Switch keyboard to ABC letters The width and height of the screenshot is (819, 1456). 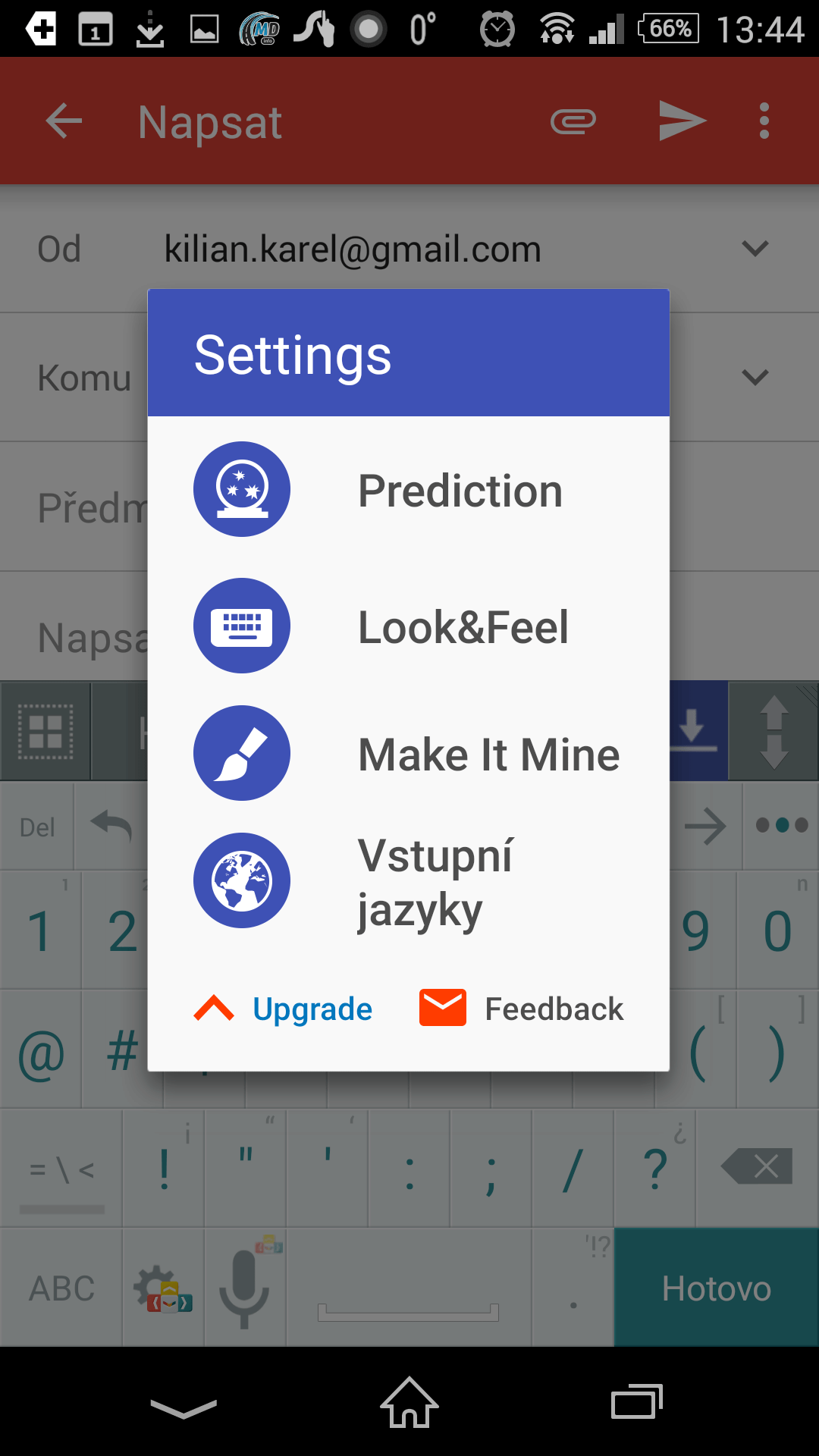[x=61, y=1288]
